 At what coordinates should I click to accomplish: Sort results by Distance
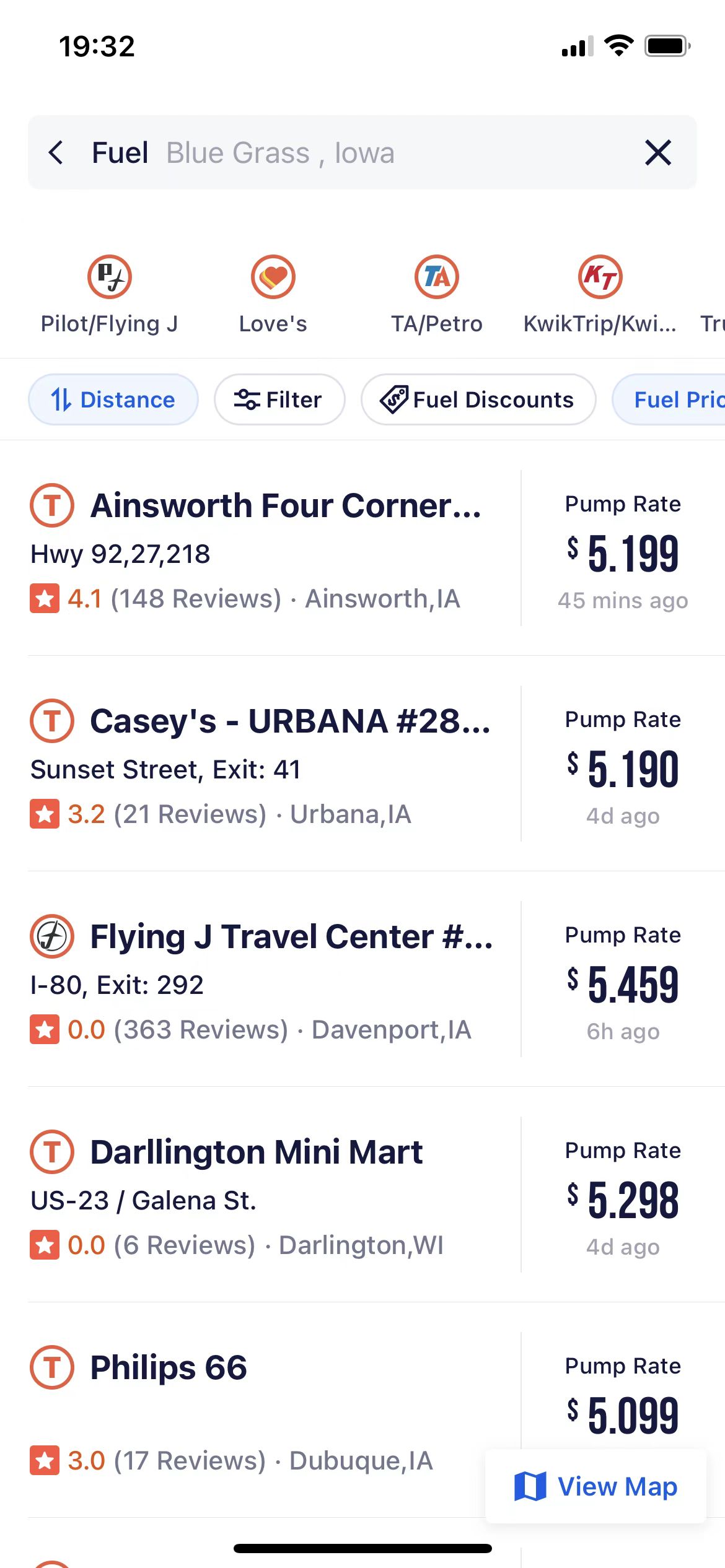coord(113,399)
